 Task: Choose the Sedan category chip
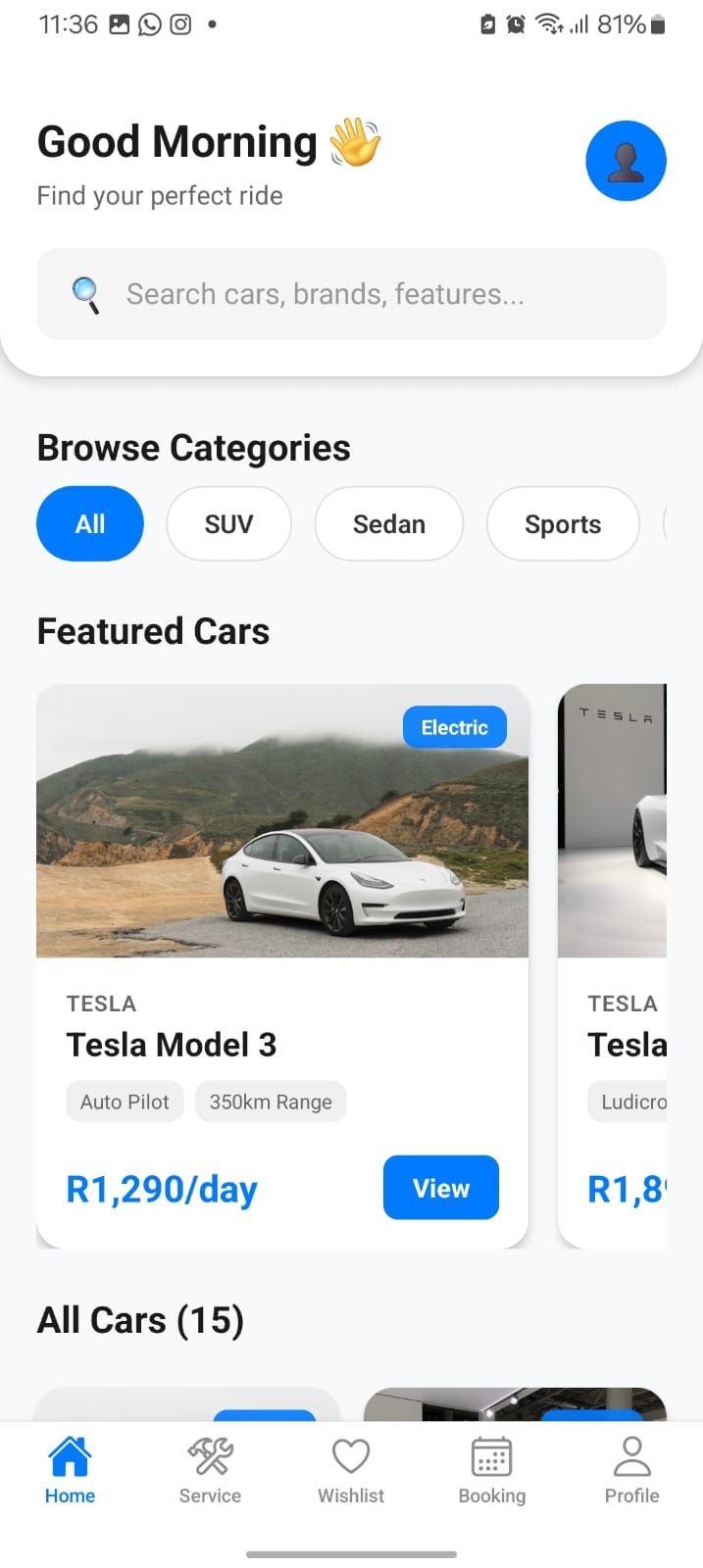click(388, 524)
